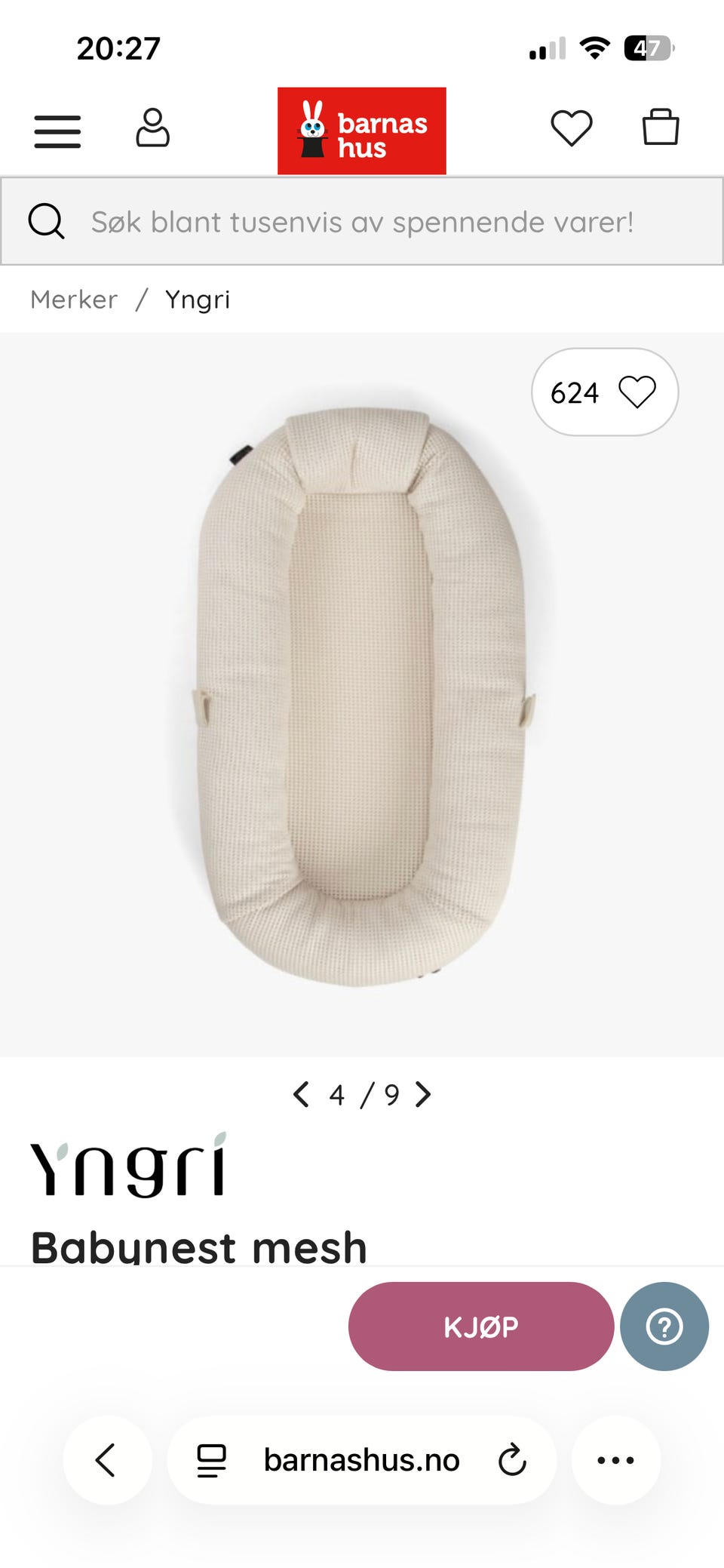Open the user account icon

coord(152,128)
